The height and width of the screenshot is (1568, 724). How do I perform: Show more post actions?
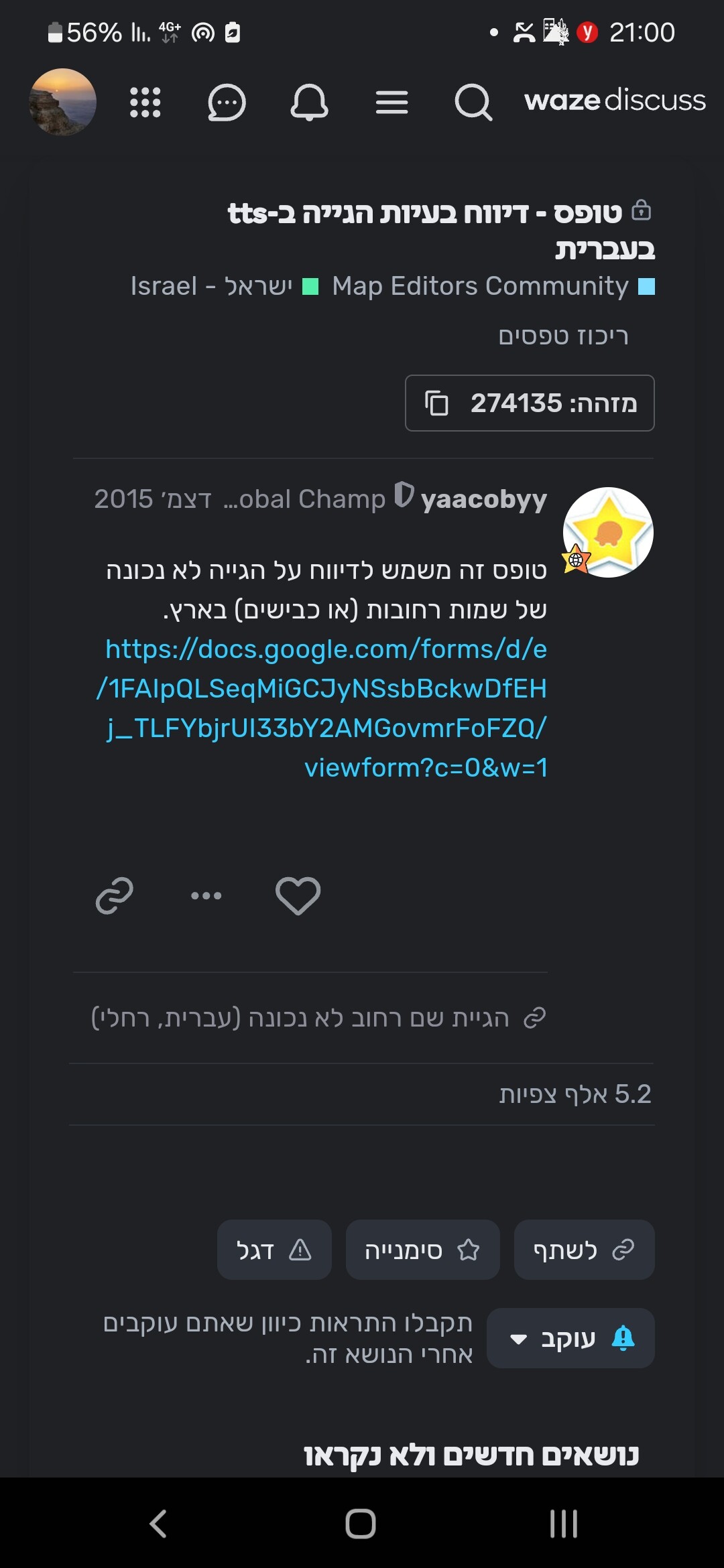coord(206,895)
